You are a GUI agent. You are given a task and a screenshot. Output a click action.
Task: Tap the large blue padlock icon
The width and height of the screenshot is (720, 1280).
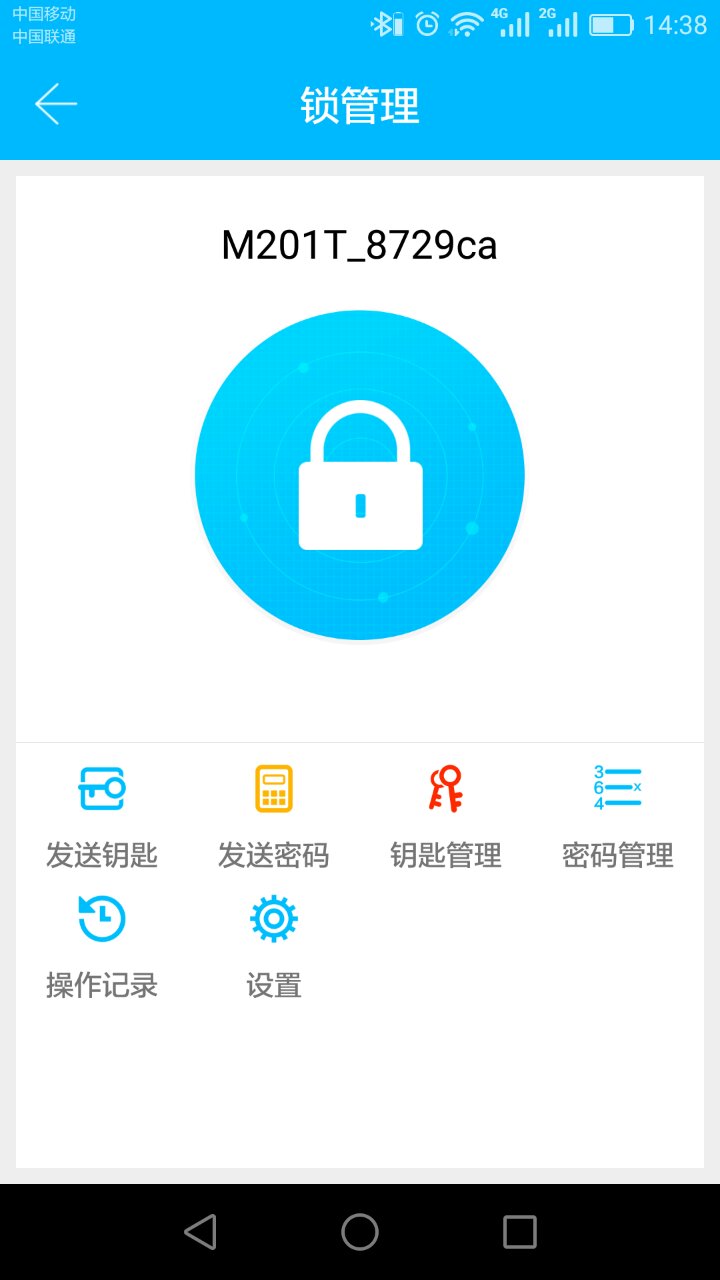(x=360, y=475)
